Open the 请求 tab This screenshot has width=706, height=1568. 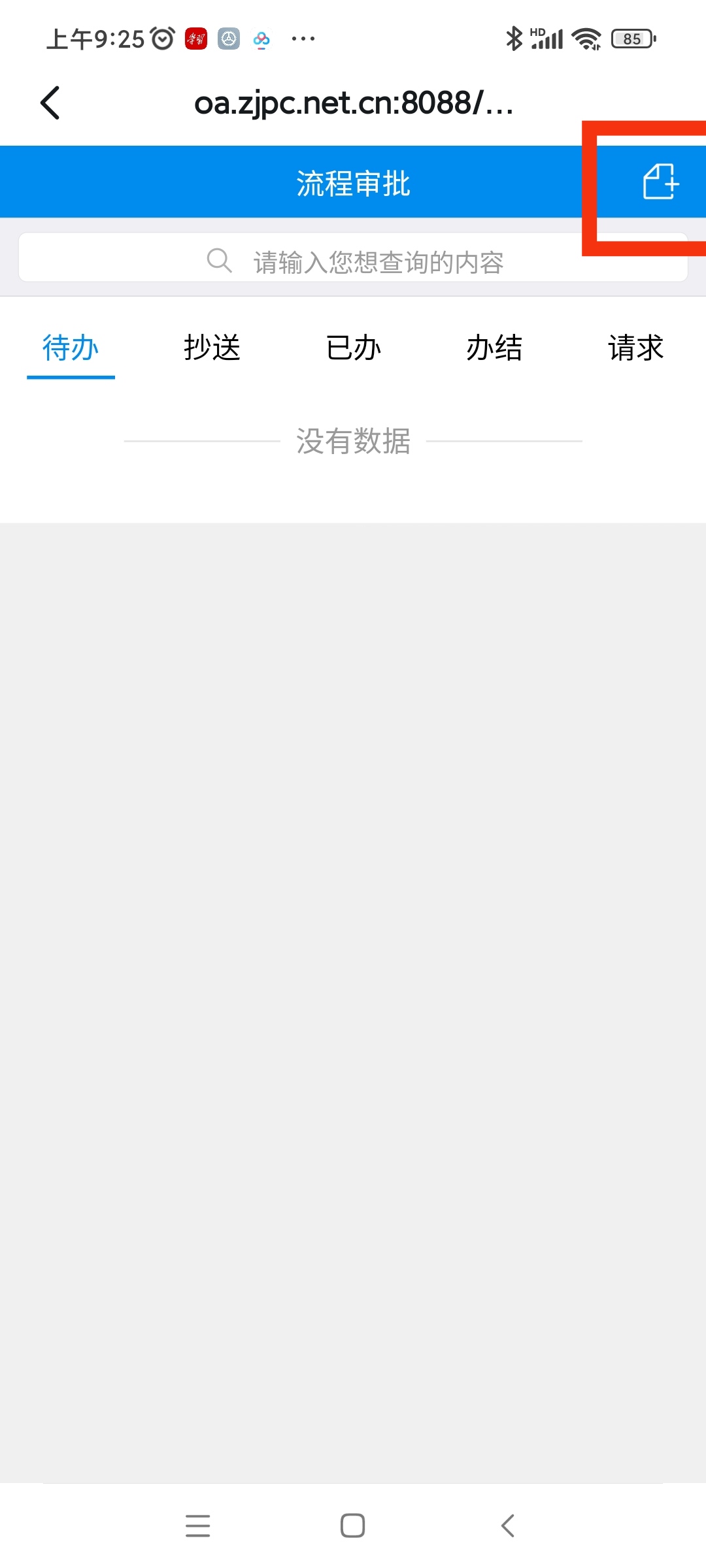click(635, 348)
